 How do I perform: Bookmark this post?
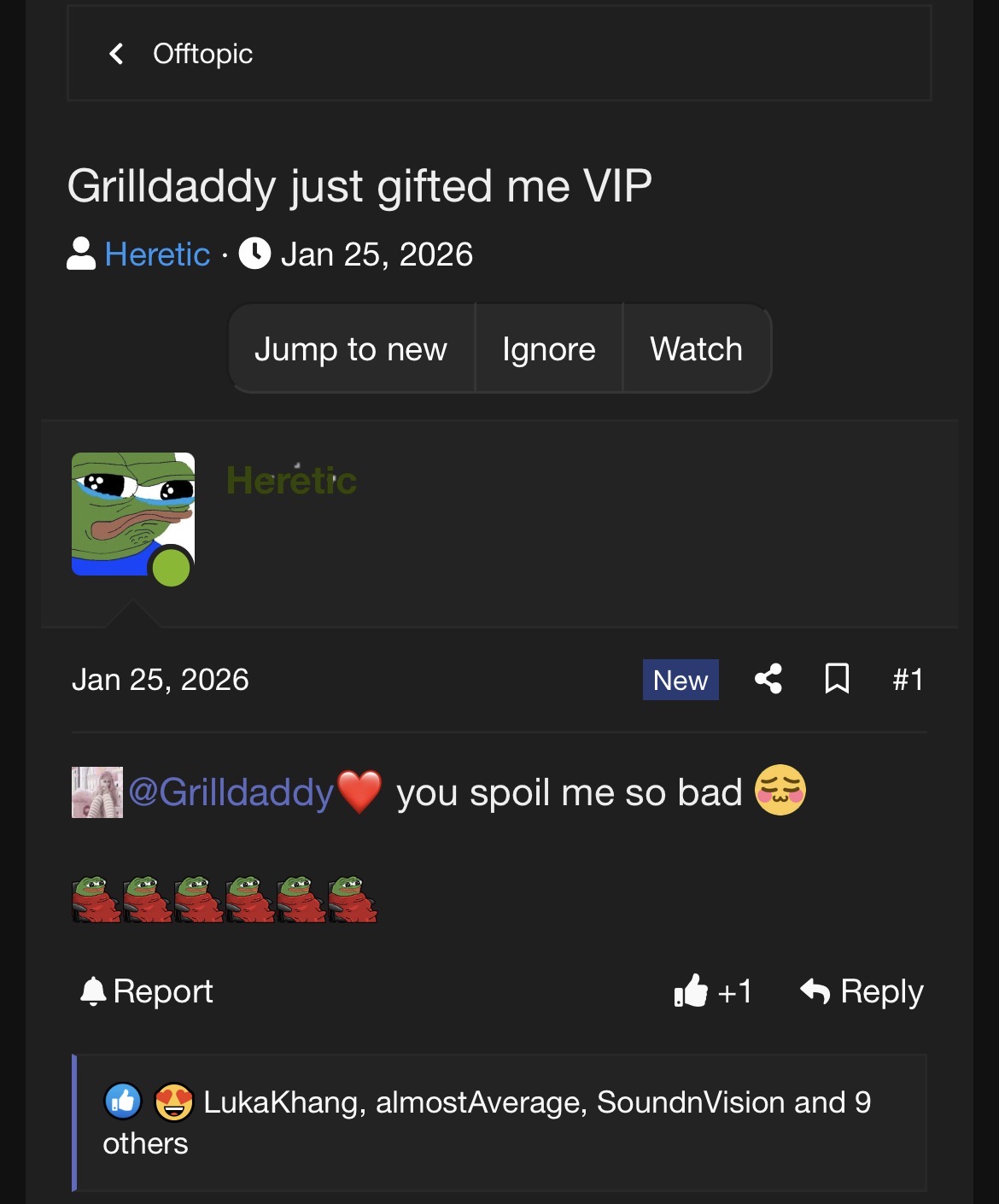pos(837,680)
